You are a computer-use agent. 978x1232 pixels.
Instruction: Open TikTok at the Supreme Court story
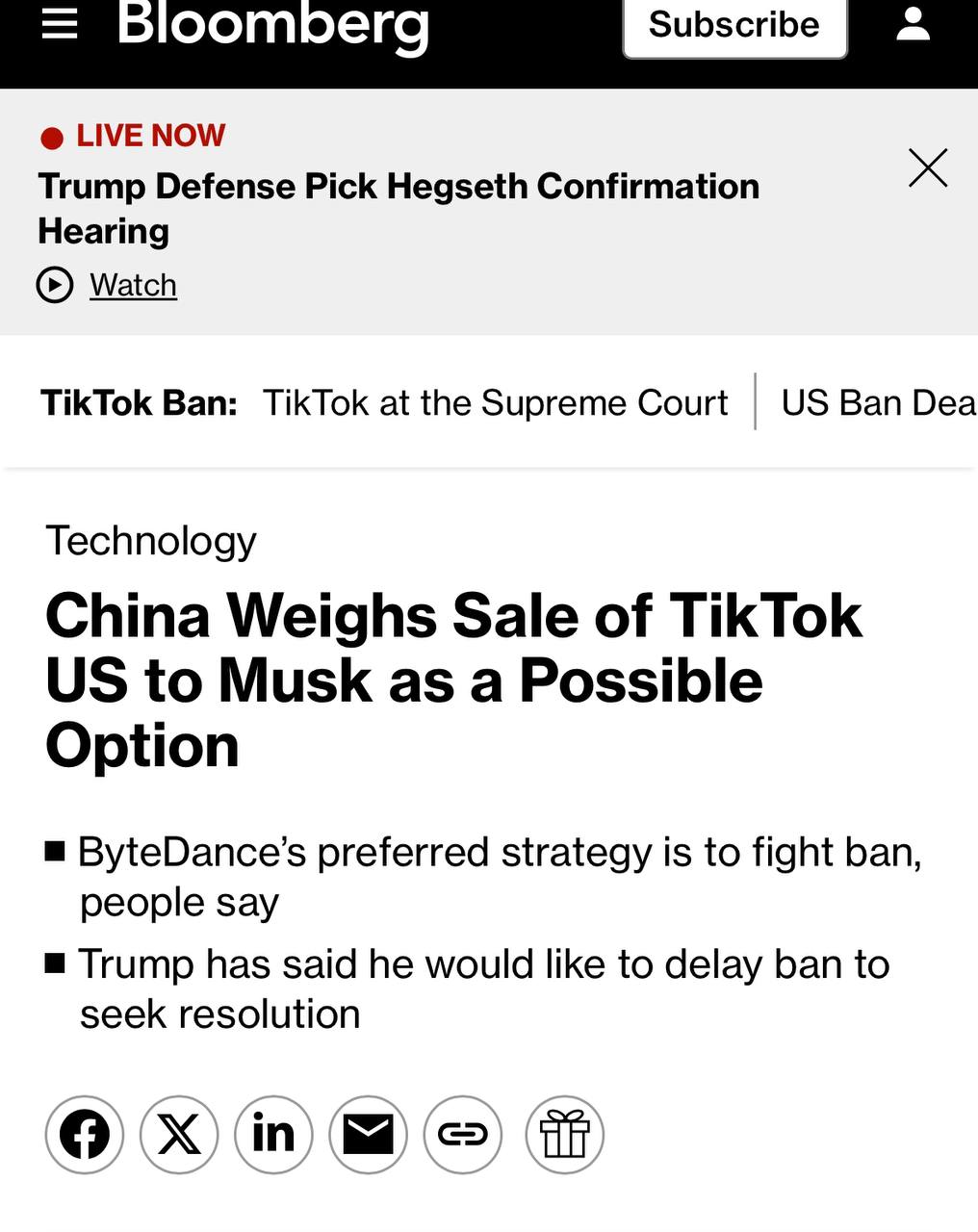[x=495, y=402]
